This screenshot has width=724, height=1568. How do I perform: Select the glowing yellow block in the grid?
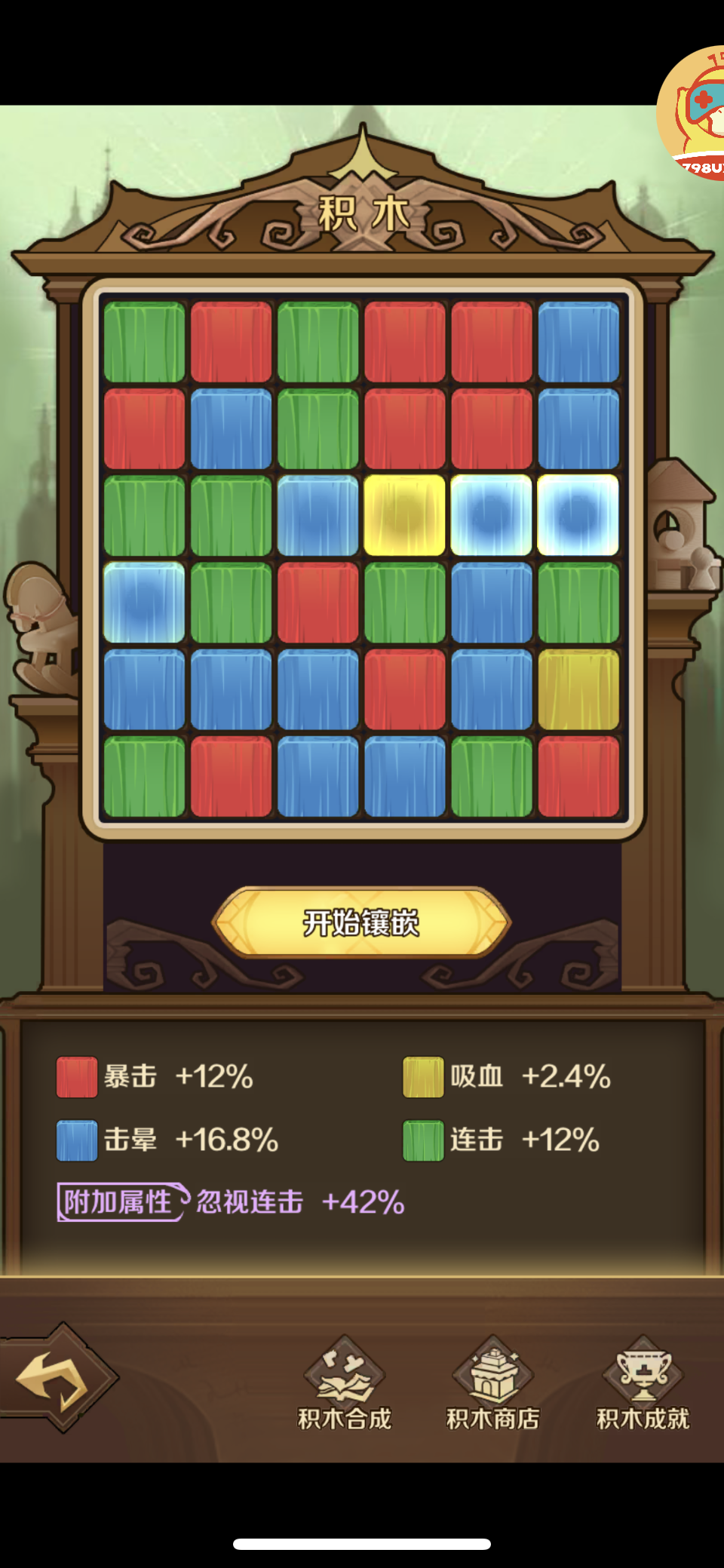[405, 515]
